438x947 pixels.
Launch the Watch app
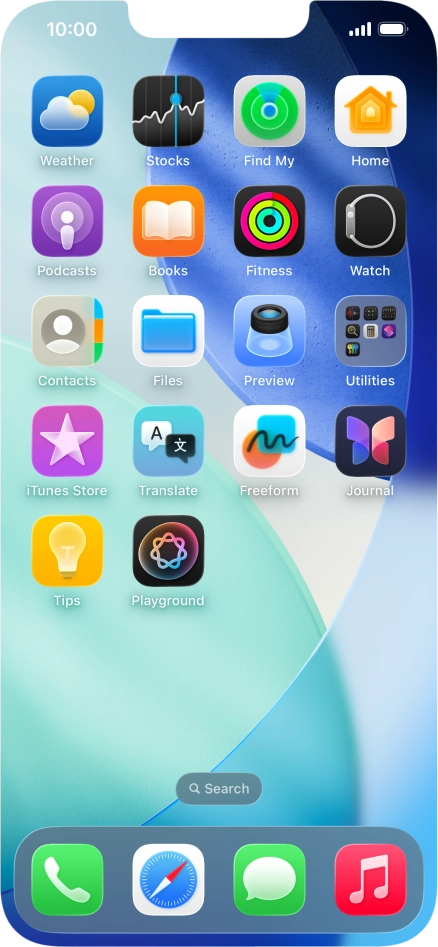tap(370, 221)
